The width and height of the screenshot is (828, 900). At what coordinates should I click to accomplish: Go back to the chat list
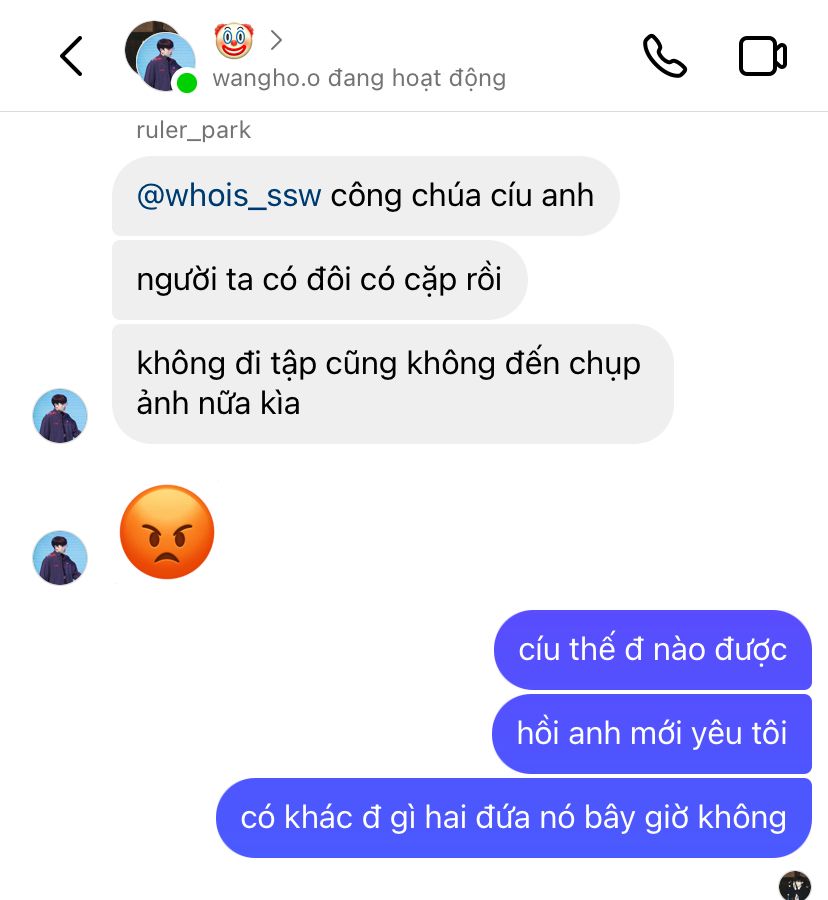[x=71, y=56]
